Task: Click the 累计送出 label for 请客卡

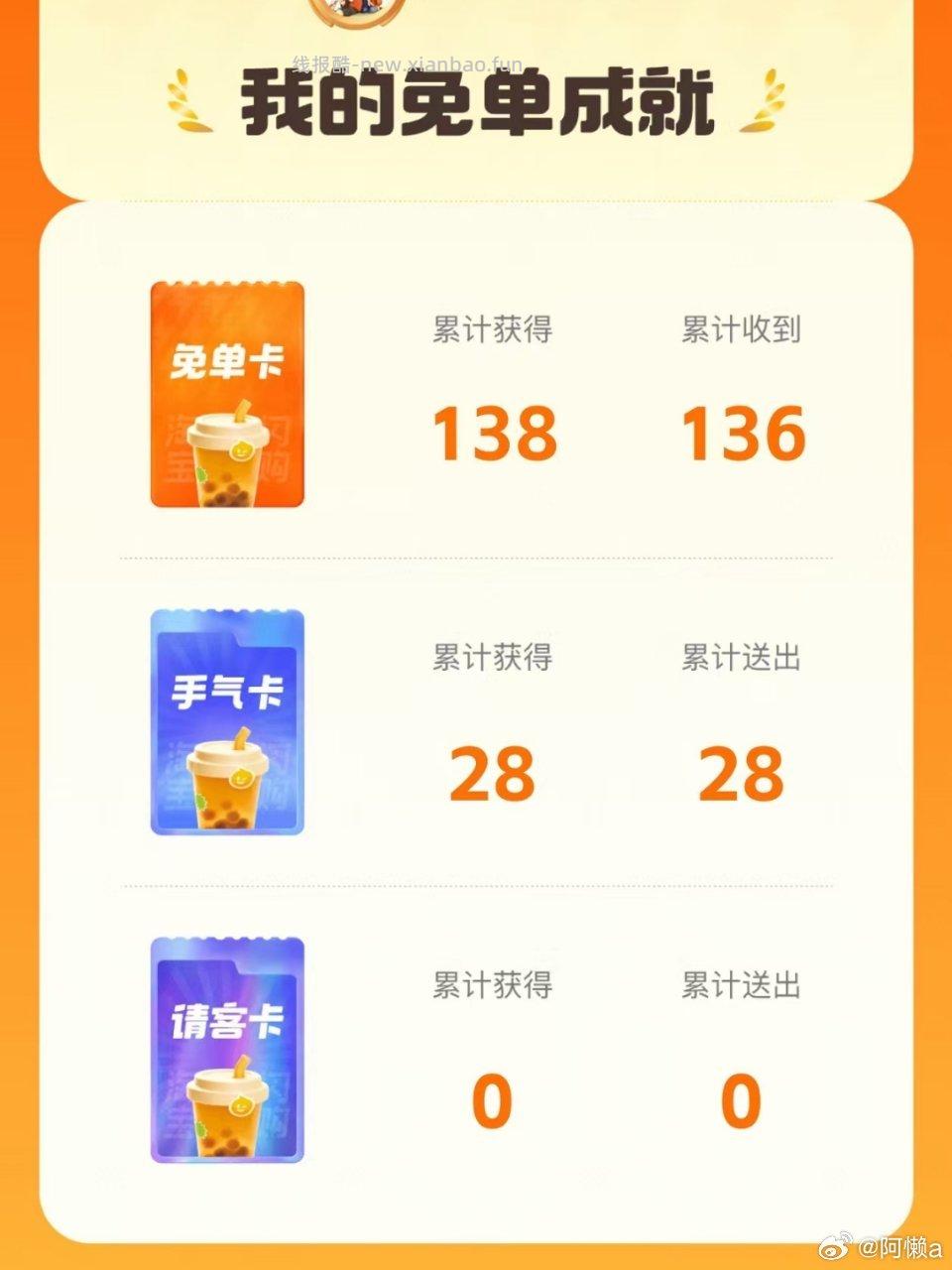Action: [x=743, y=984]
